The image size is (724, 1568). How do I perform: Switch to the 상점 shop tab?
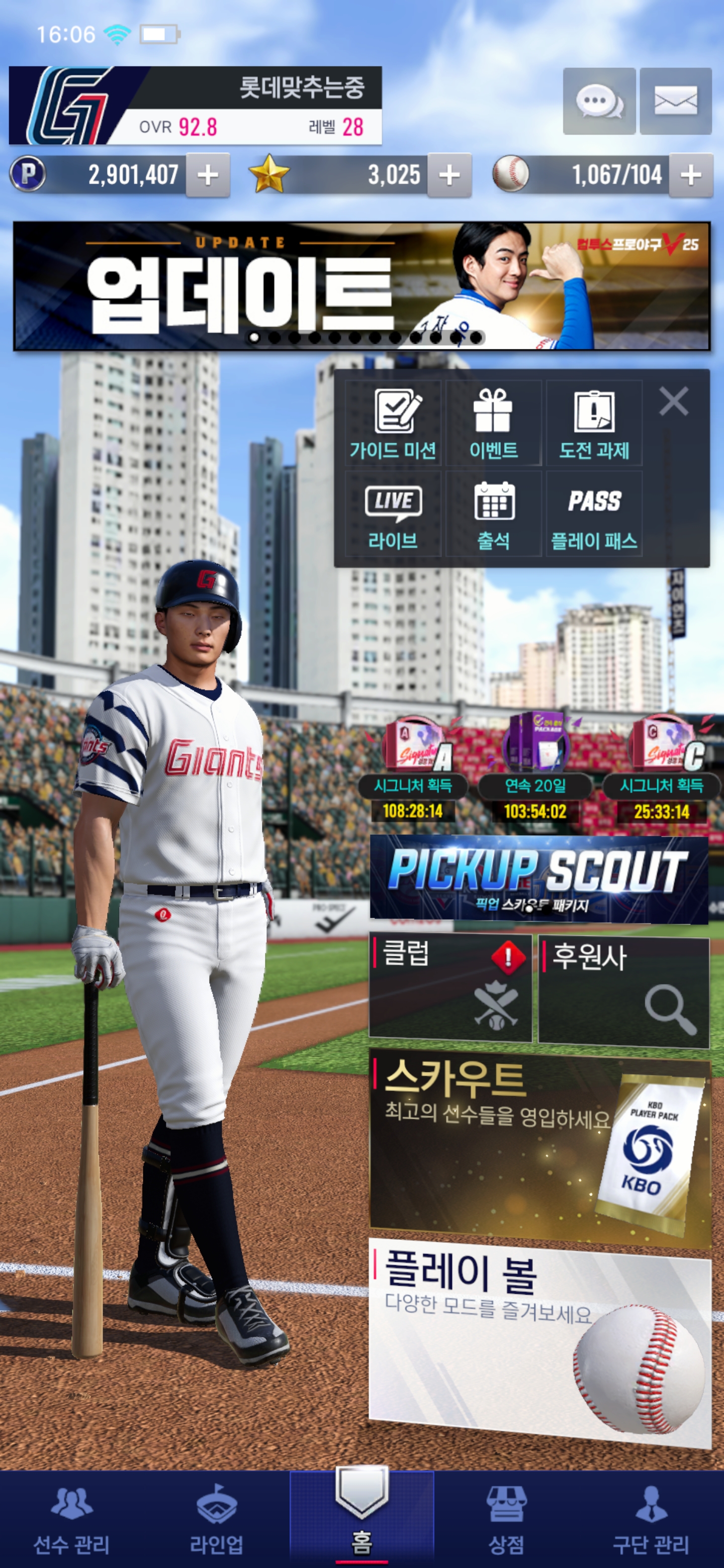click(x=507, y=1520)
